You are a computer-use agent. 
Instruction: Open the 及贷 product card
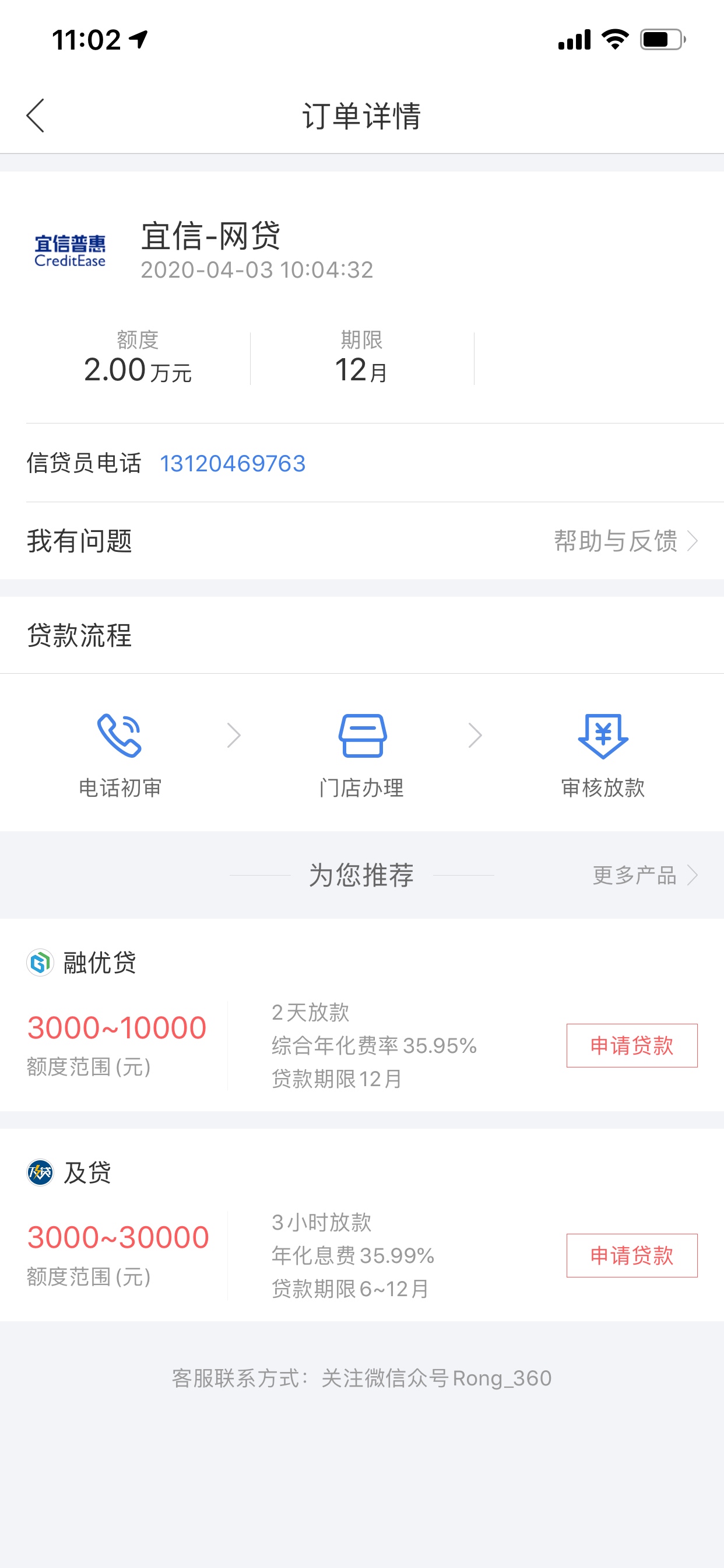(x=362, y=1226)
